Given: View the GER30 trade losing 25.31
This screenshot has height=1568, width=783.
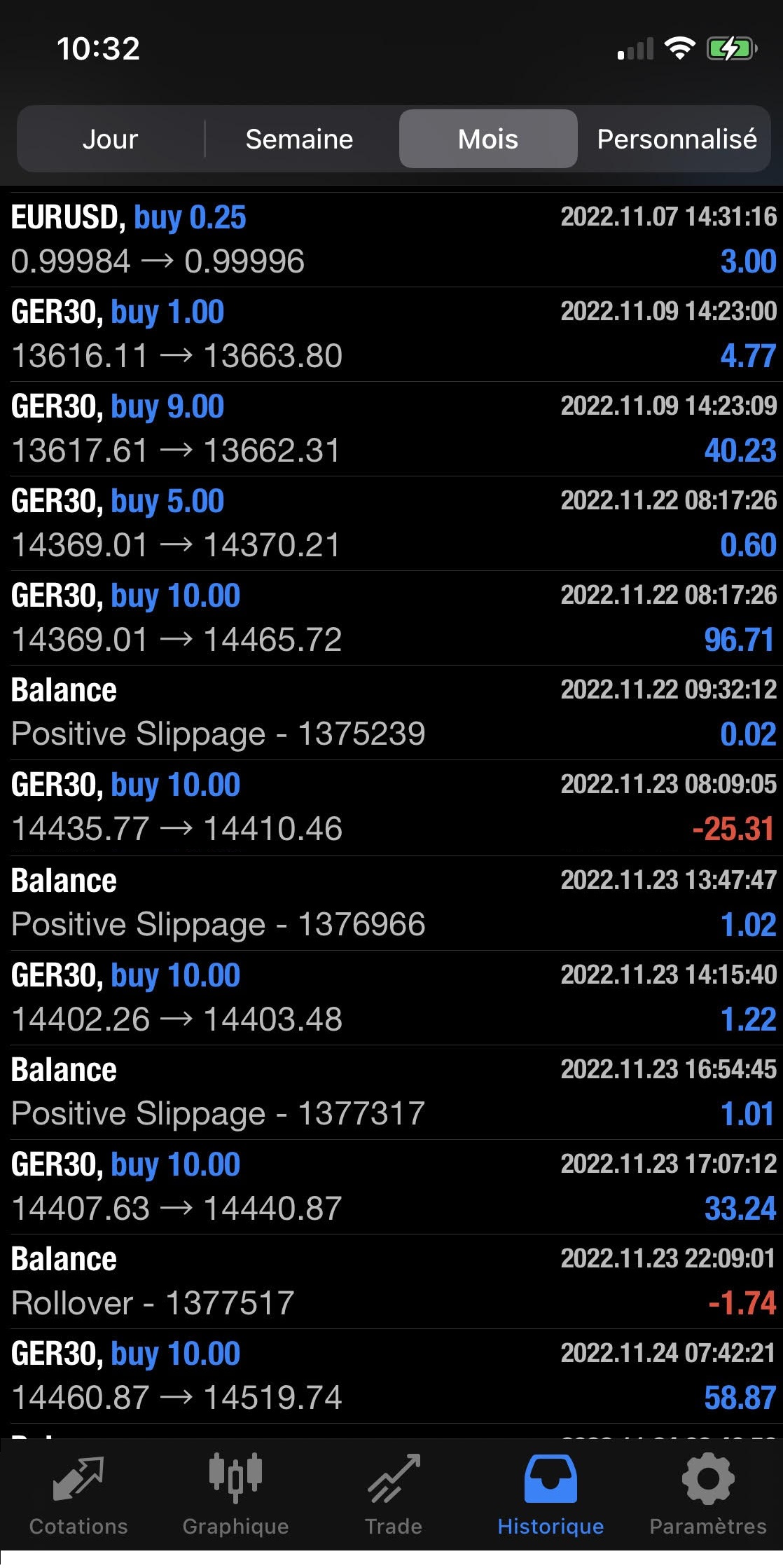Looking at the screenshot, I should (x=391, y=806).
